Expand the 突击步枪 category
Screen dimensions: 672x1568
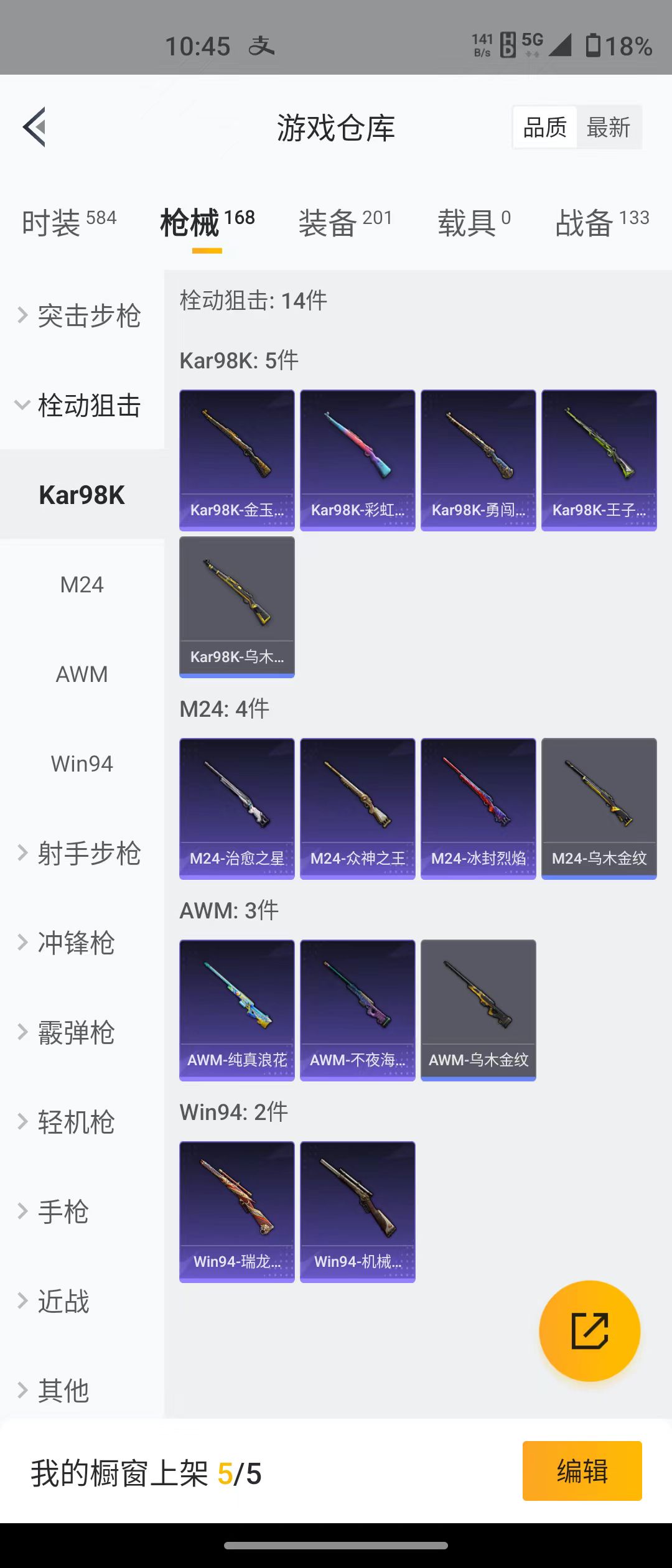pyautogui.click(x=81, y=315)
